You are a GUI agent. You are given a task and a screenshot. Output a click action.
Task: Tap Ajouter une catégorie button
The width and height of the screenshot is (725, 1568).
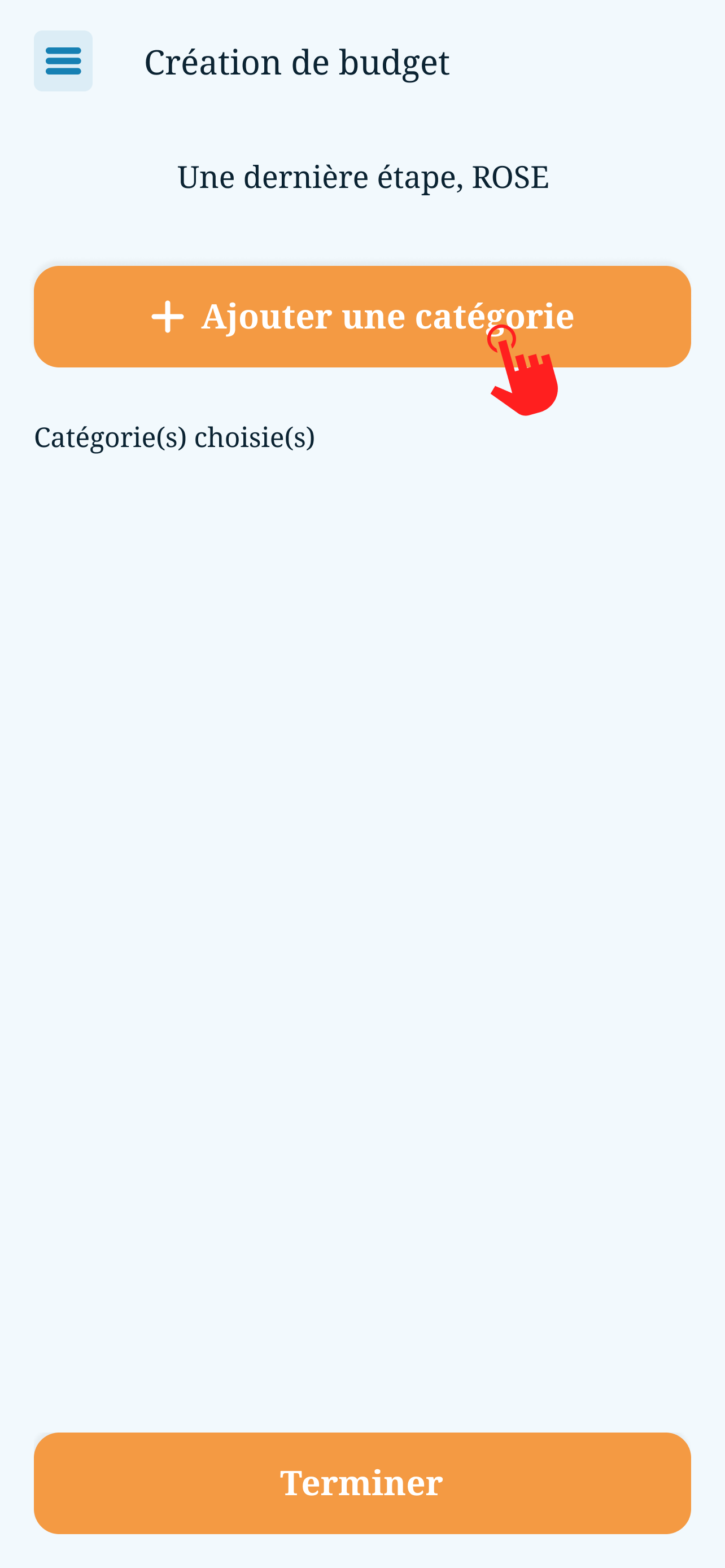(362, 317)
